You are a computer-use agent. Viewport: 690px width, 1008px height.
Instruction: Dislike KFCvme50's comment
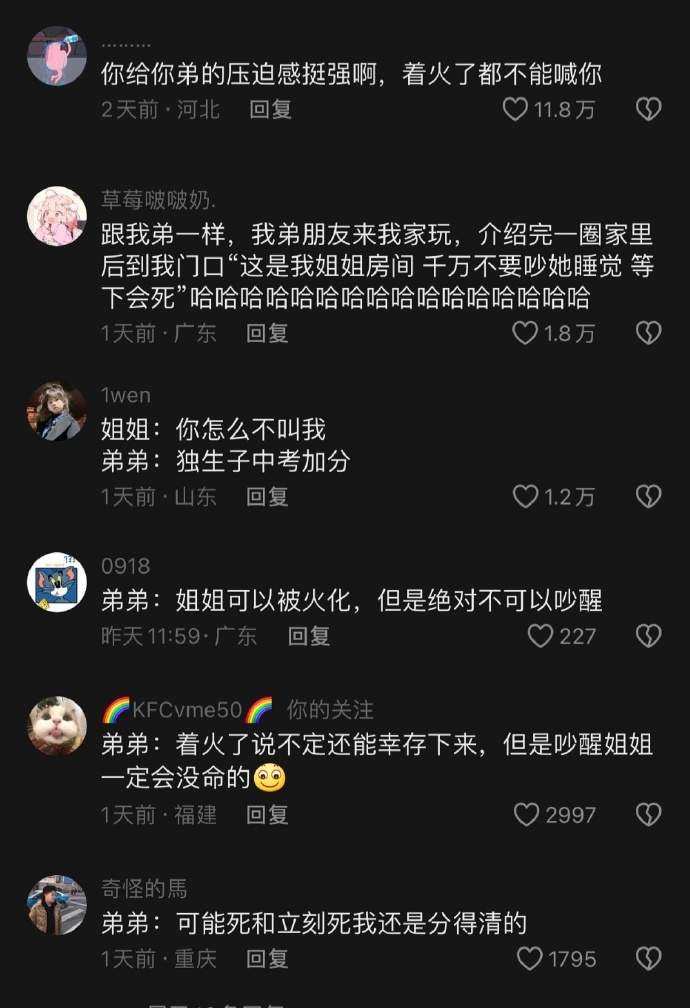click(649, 815)
